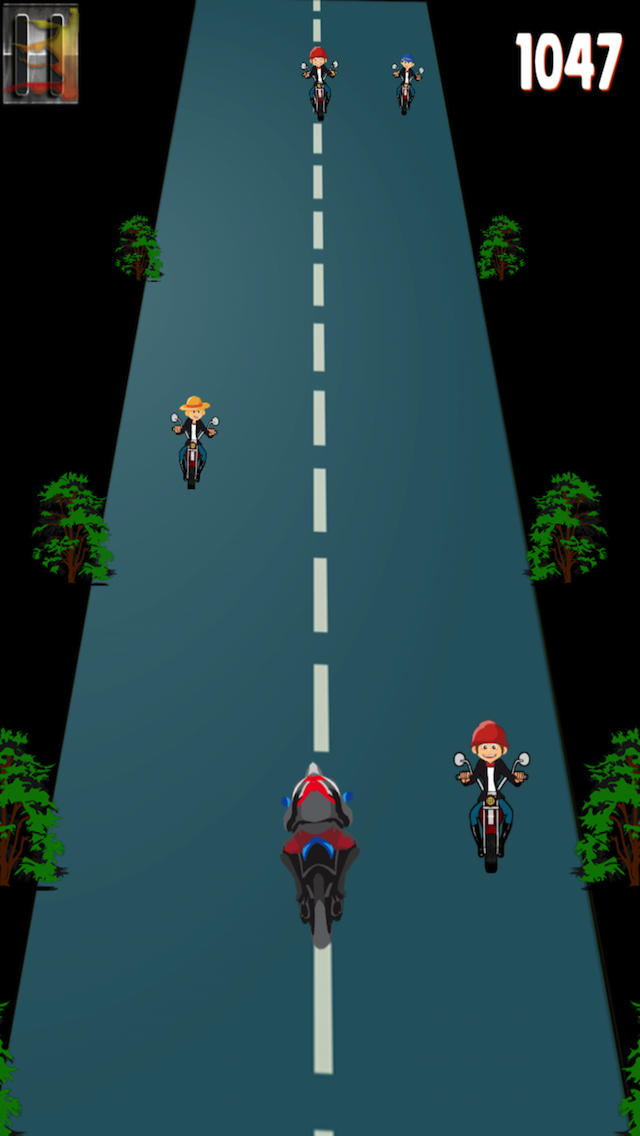Pause the game with the pause button
Image resolution: width=640 pixels, height=1136 pixels.
point(41,54)
